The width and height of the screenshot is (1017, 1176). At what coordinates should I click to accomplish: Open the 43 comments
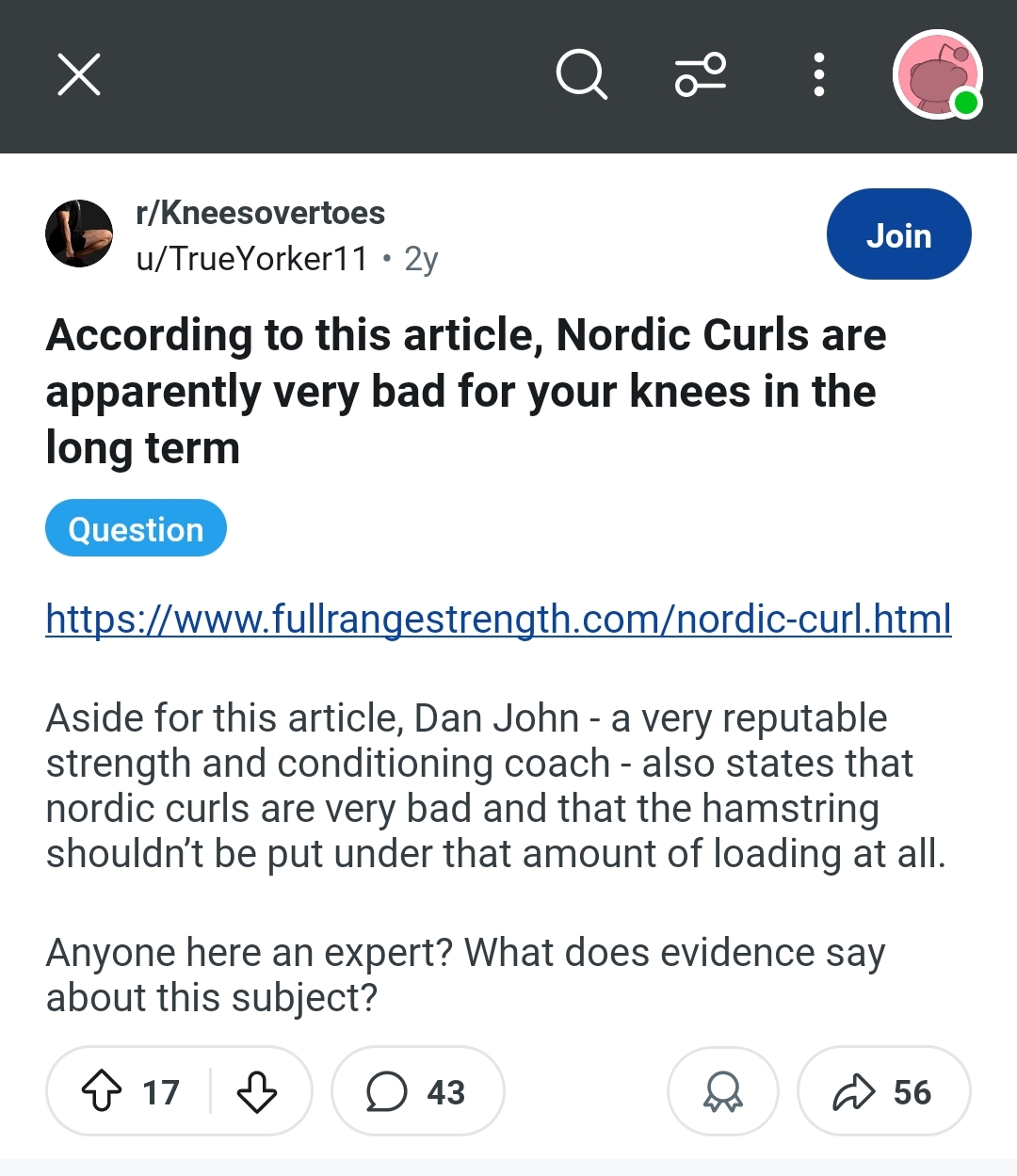[x=417, y=1091]
